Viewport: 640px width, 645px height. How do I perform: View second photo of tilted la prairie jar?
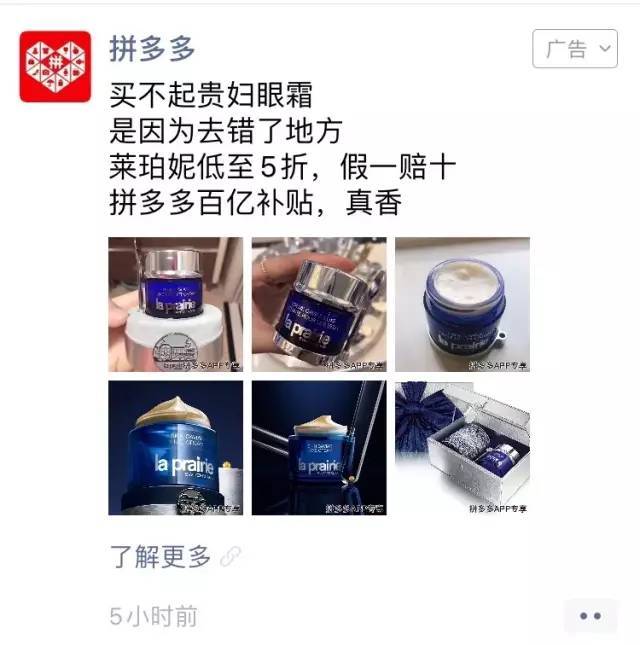click(x=318, y=304)
